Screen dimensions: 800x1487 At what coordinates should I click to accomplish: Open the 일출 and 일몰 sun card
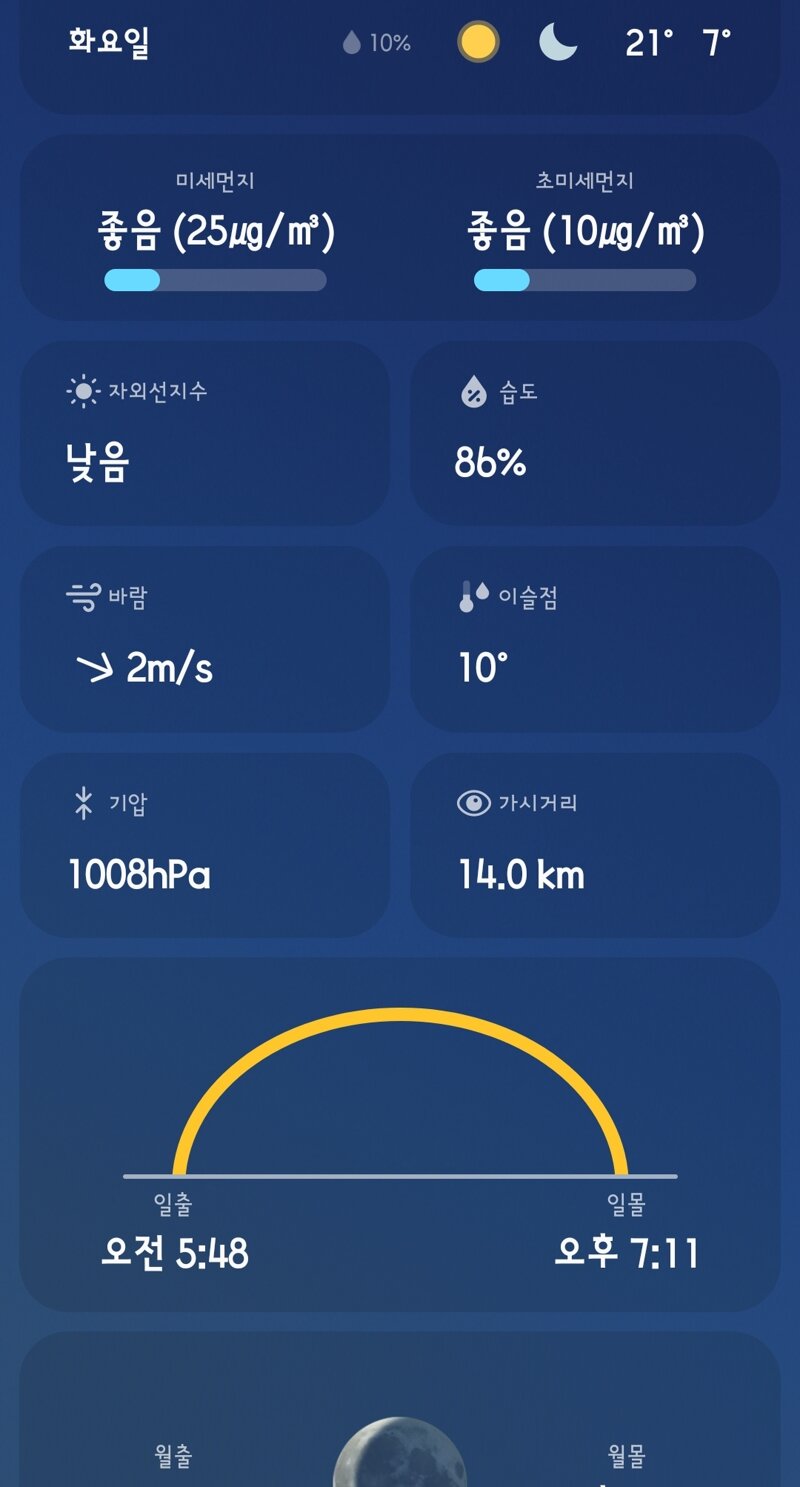[x=400, y=1135]
